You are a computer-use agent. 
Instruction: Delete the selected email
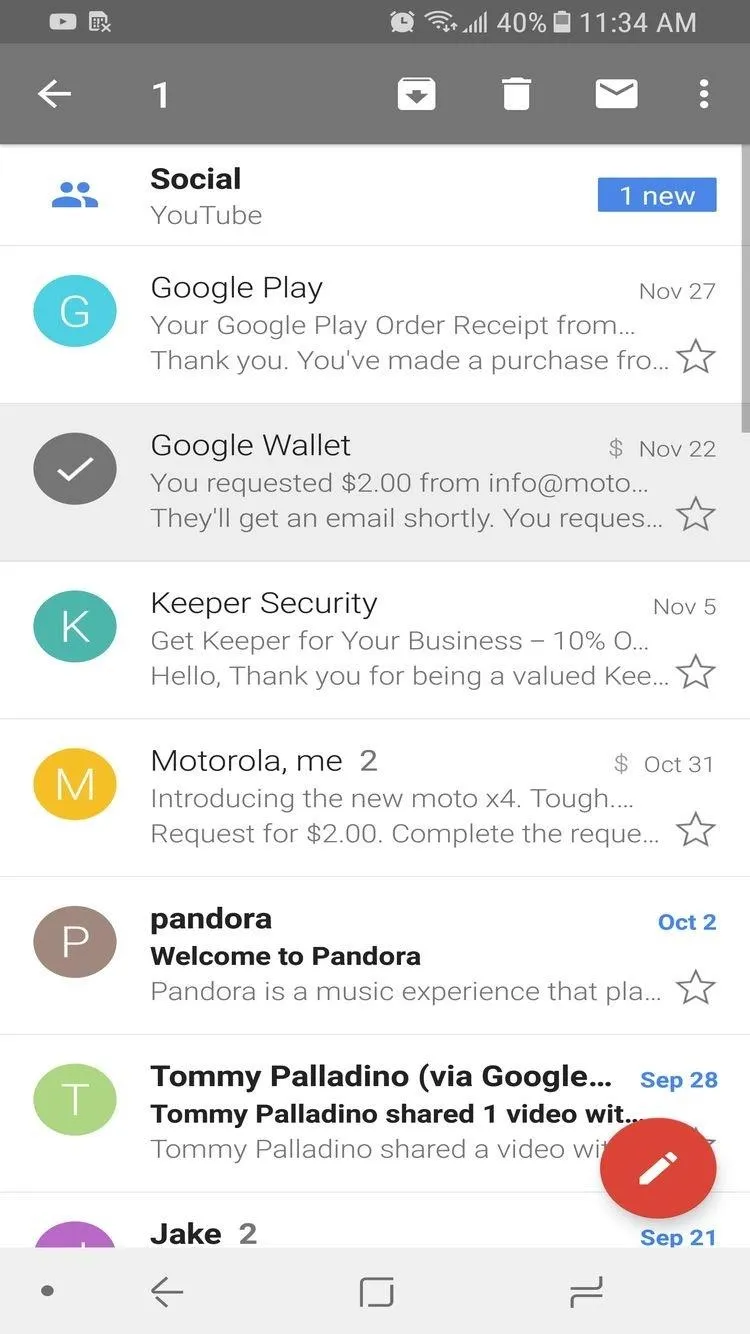tap(516, 94)
